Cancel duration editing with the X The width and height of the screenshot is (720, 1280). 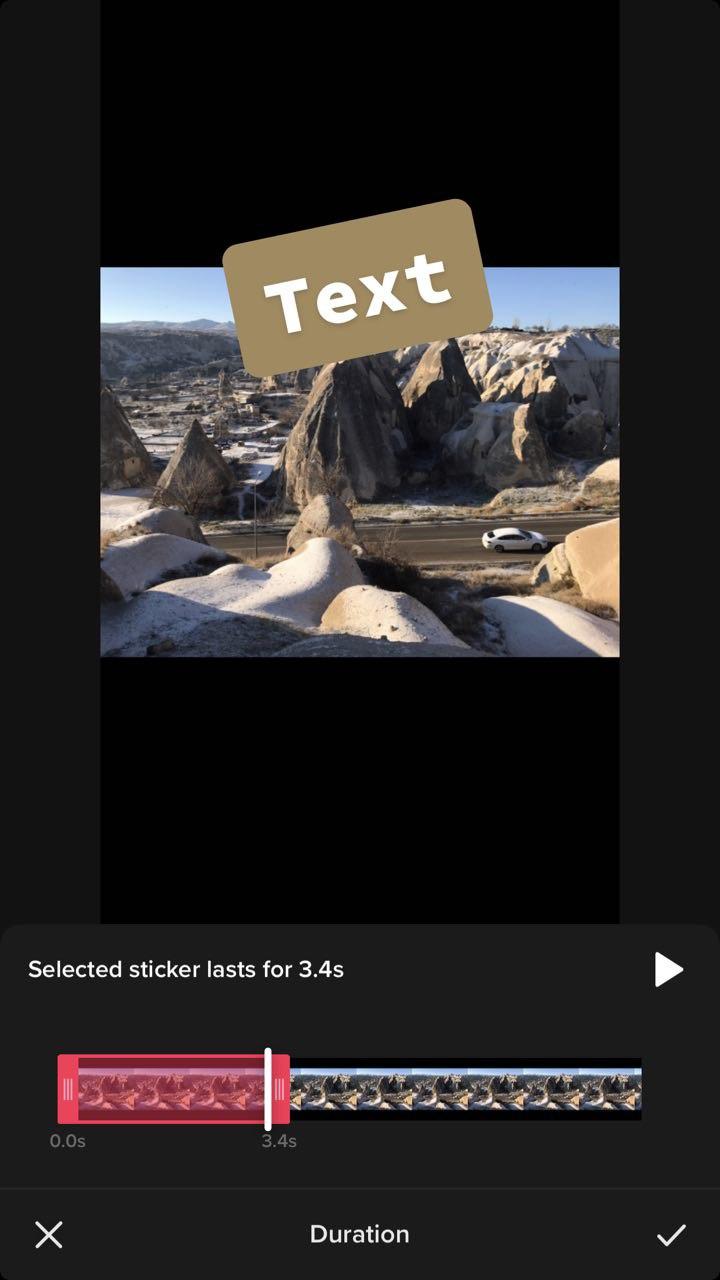[x=49, y=1234]
